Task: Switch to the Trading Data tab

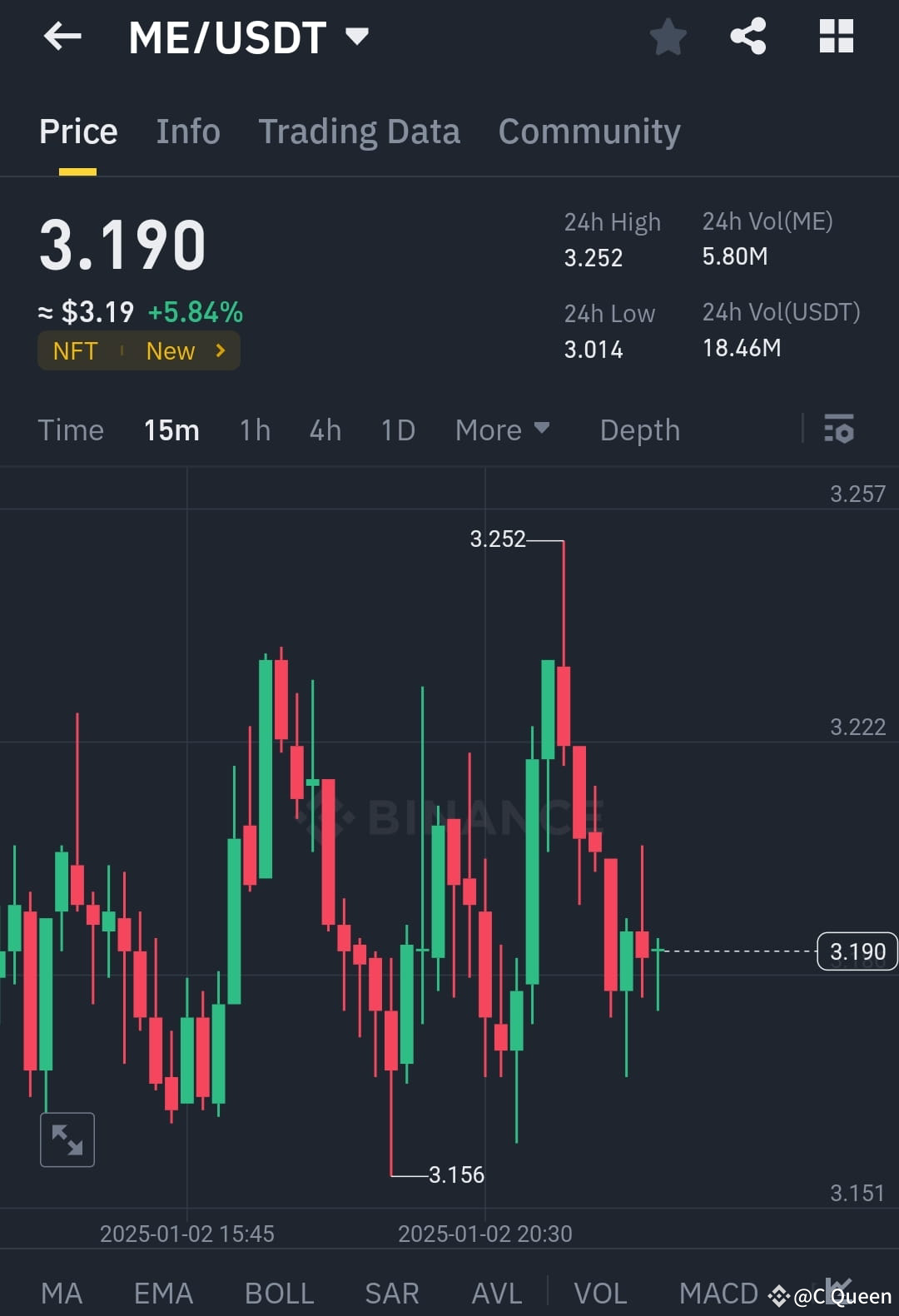Action: tap(360, 132)
